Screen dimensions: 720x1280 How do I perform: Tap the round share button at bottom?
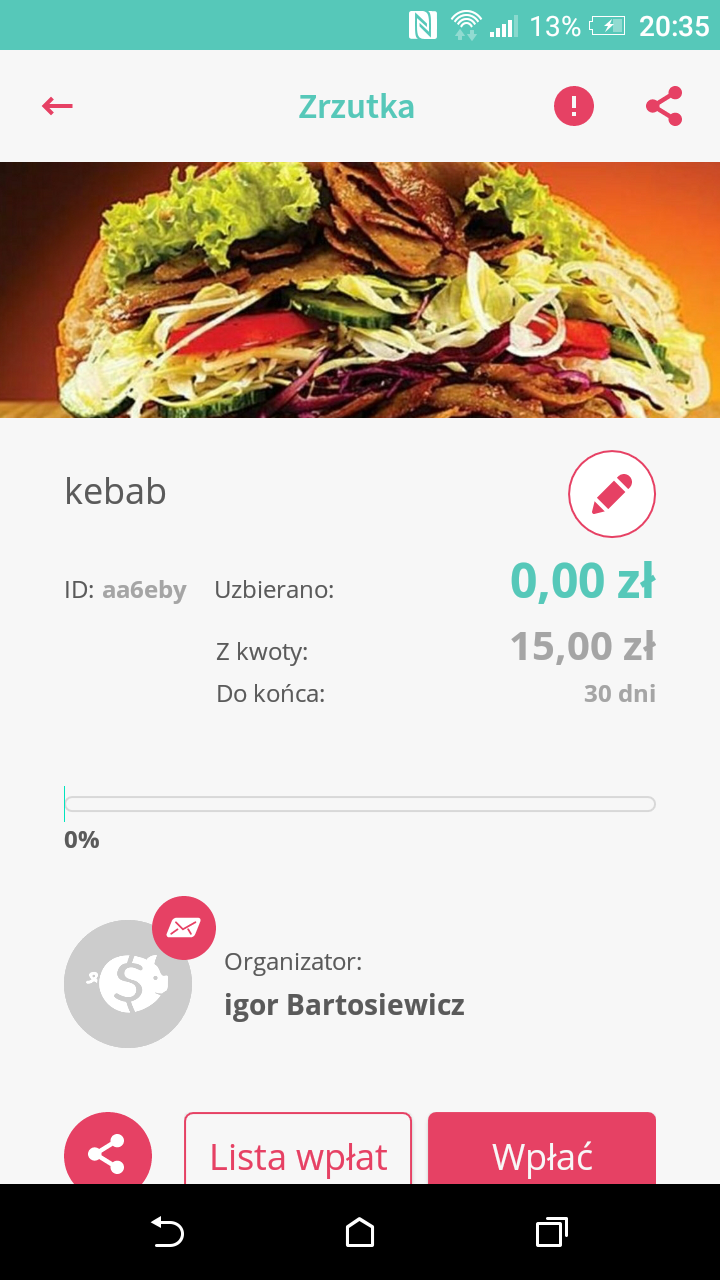click(108, 1152)
